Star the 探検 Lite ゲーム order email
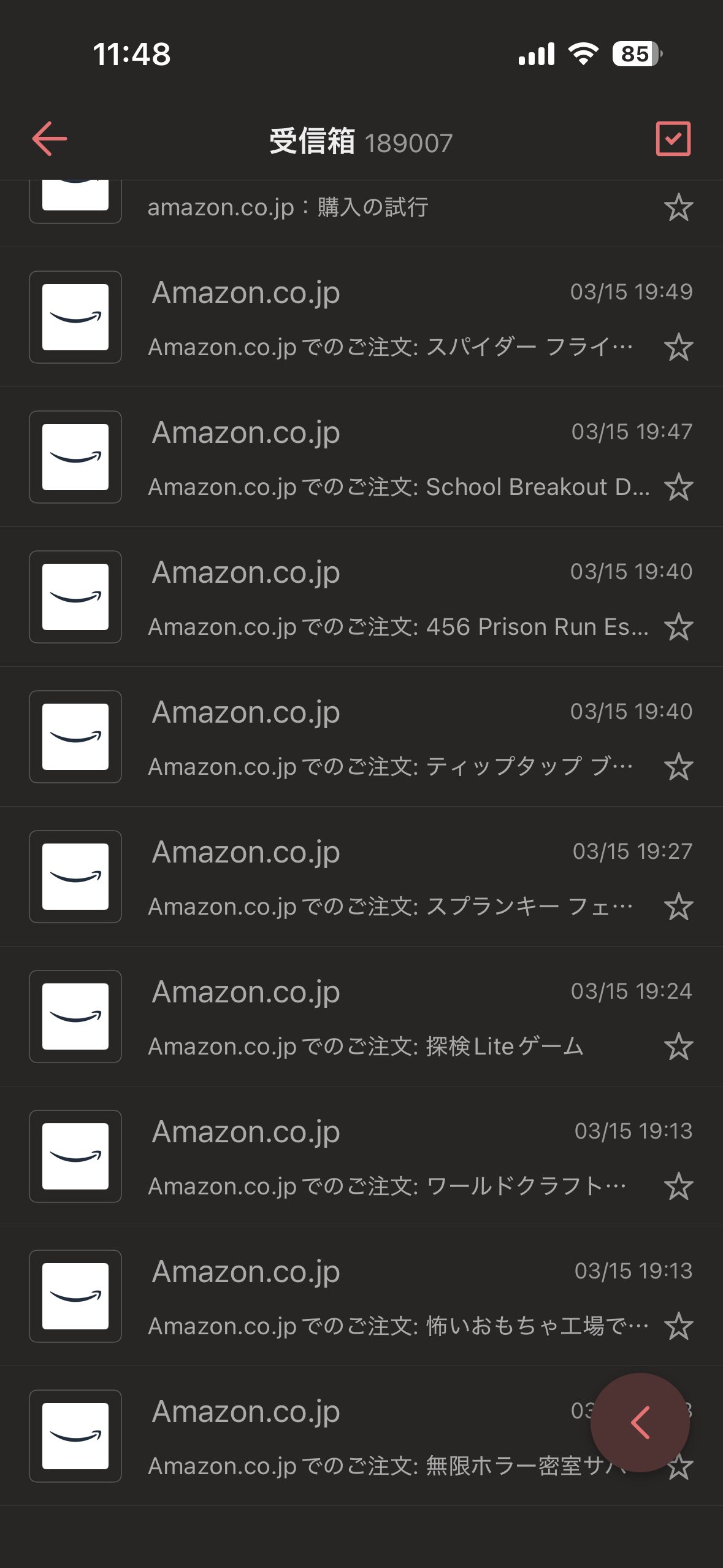The width and height of the screenshot is (723, 1568). [678, 1047]
